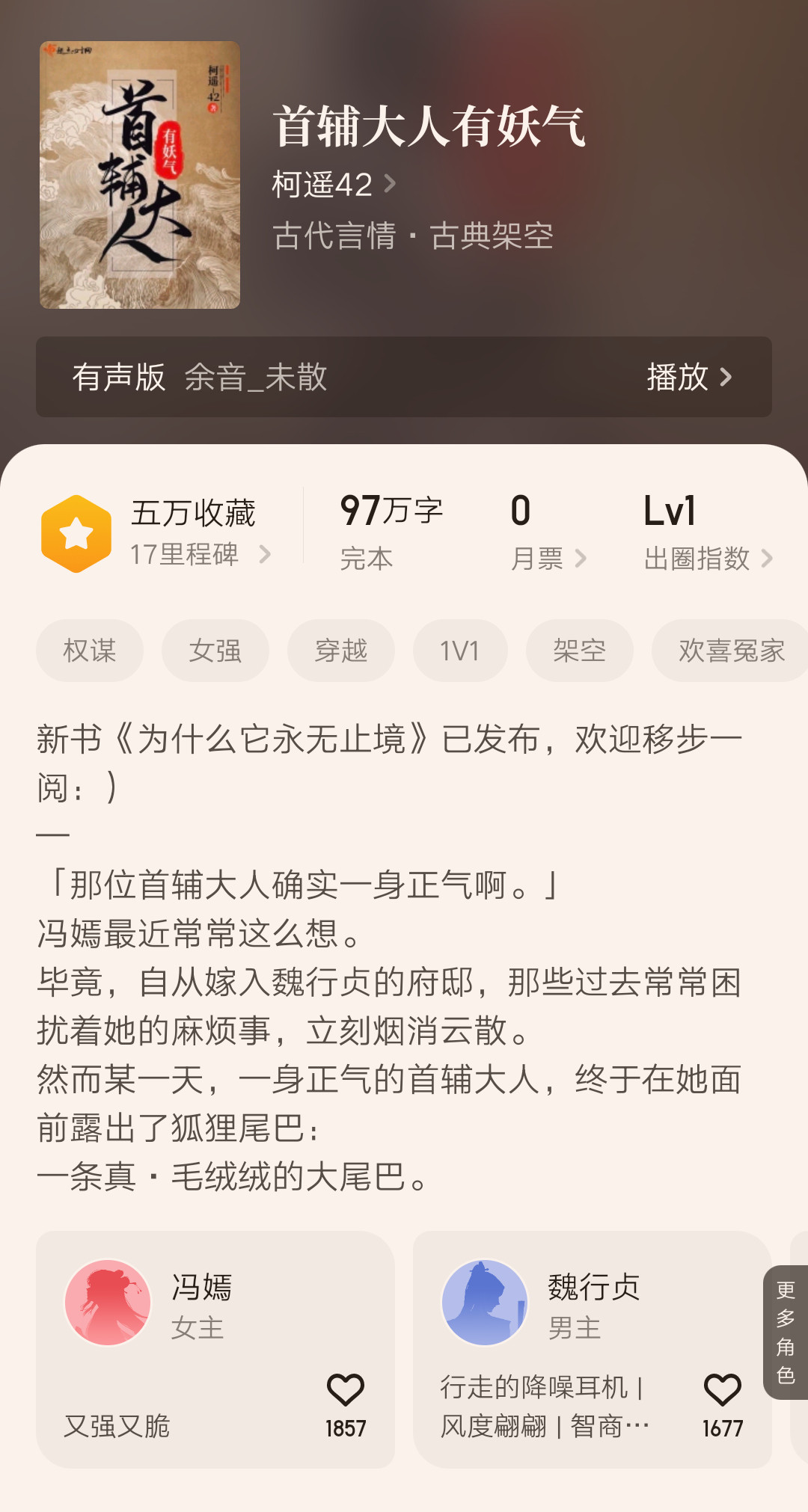Like the character 冯嫣

click(x=345, y=1391)
